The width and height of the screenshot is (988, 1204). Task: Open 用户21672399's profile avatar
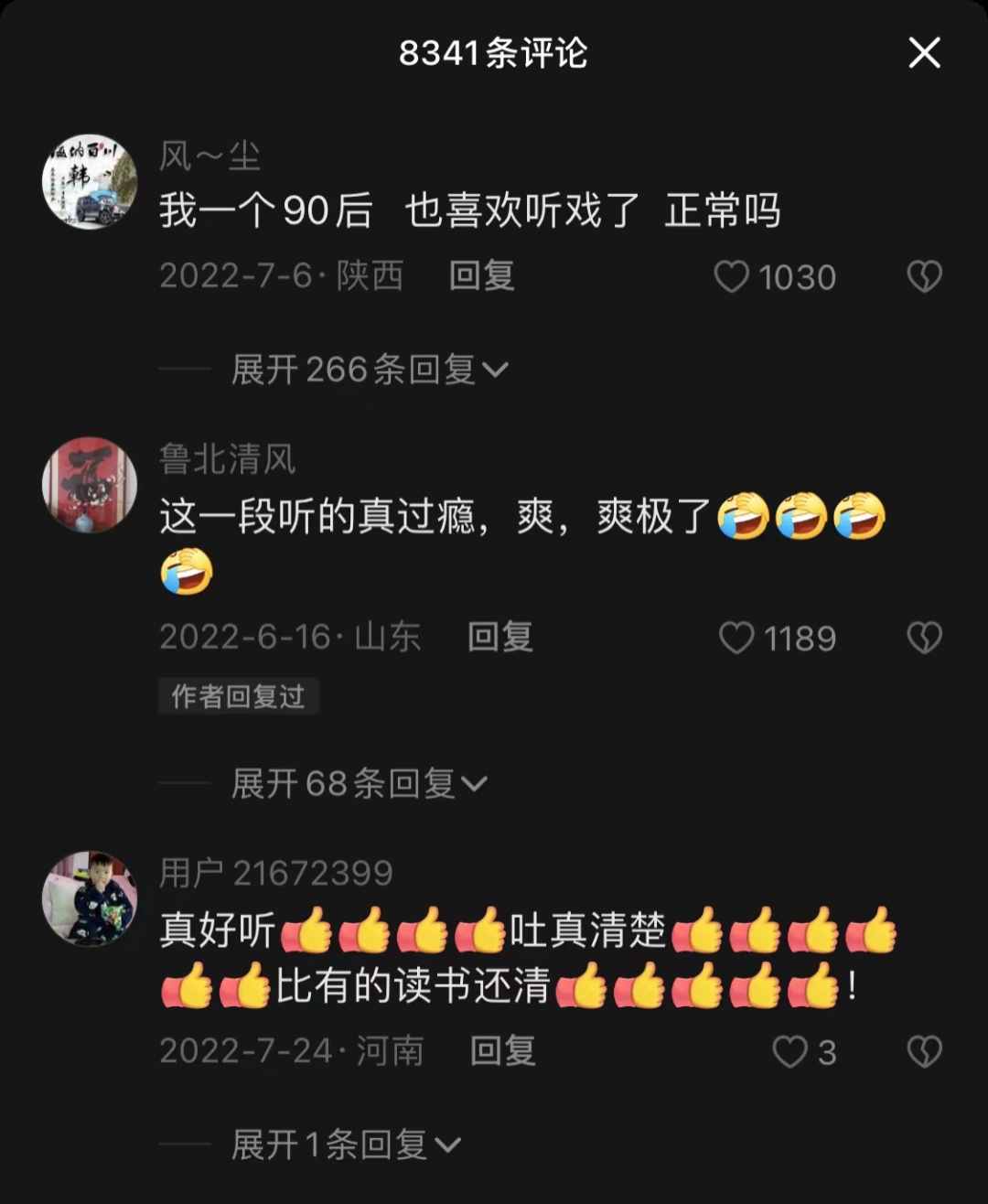click(90, 898)
